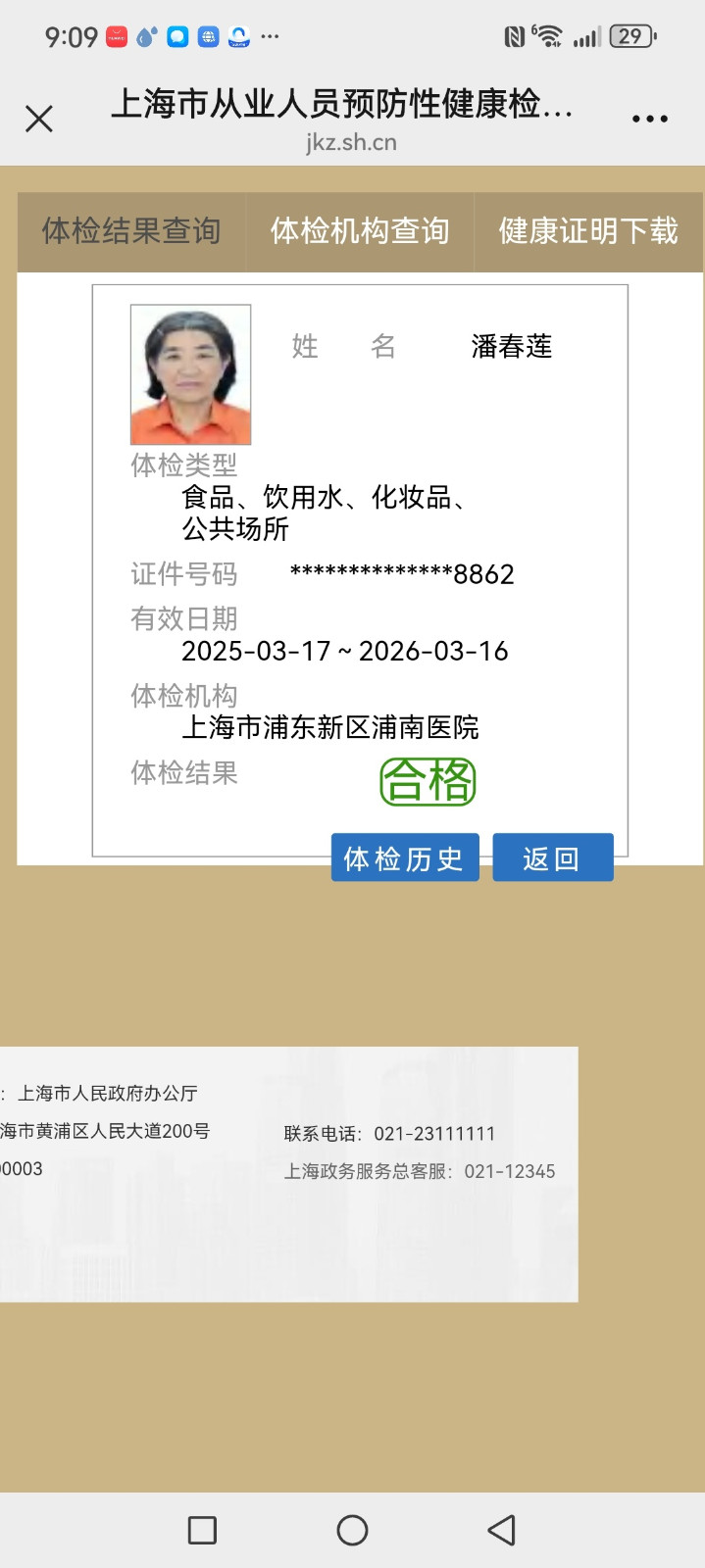Tap the 返回 button
705x1568 pixels.
coord(552,858)
